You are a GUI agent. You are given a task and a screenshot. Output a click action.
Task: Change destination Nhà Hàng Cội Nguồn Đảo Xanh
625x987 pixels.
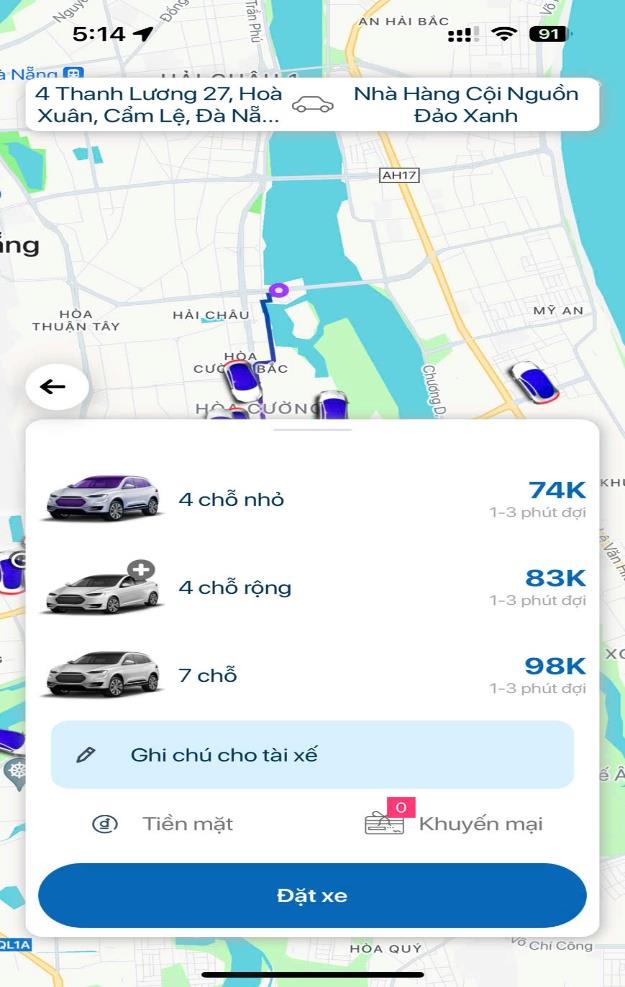465,105
